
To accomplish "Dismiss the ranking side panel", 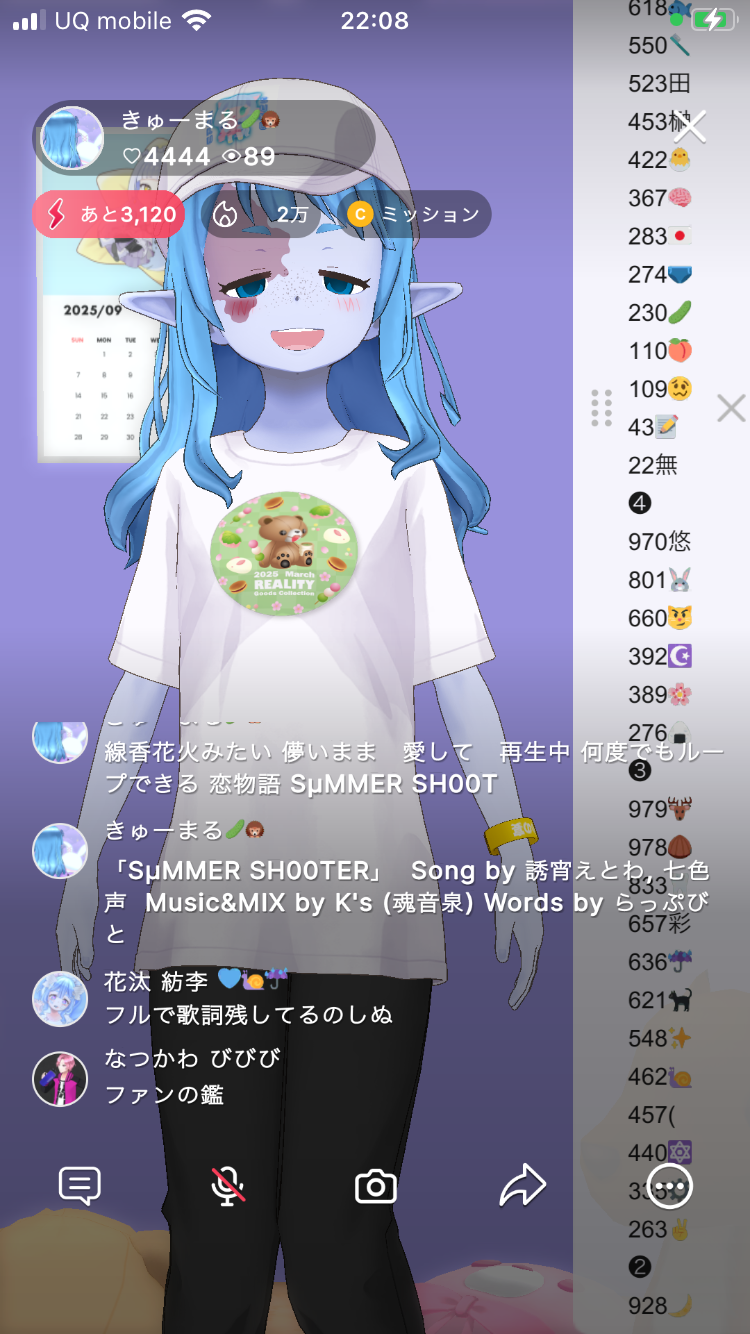I will point(731,408).
